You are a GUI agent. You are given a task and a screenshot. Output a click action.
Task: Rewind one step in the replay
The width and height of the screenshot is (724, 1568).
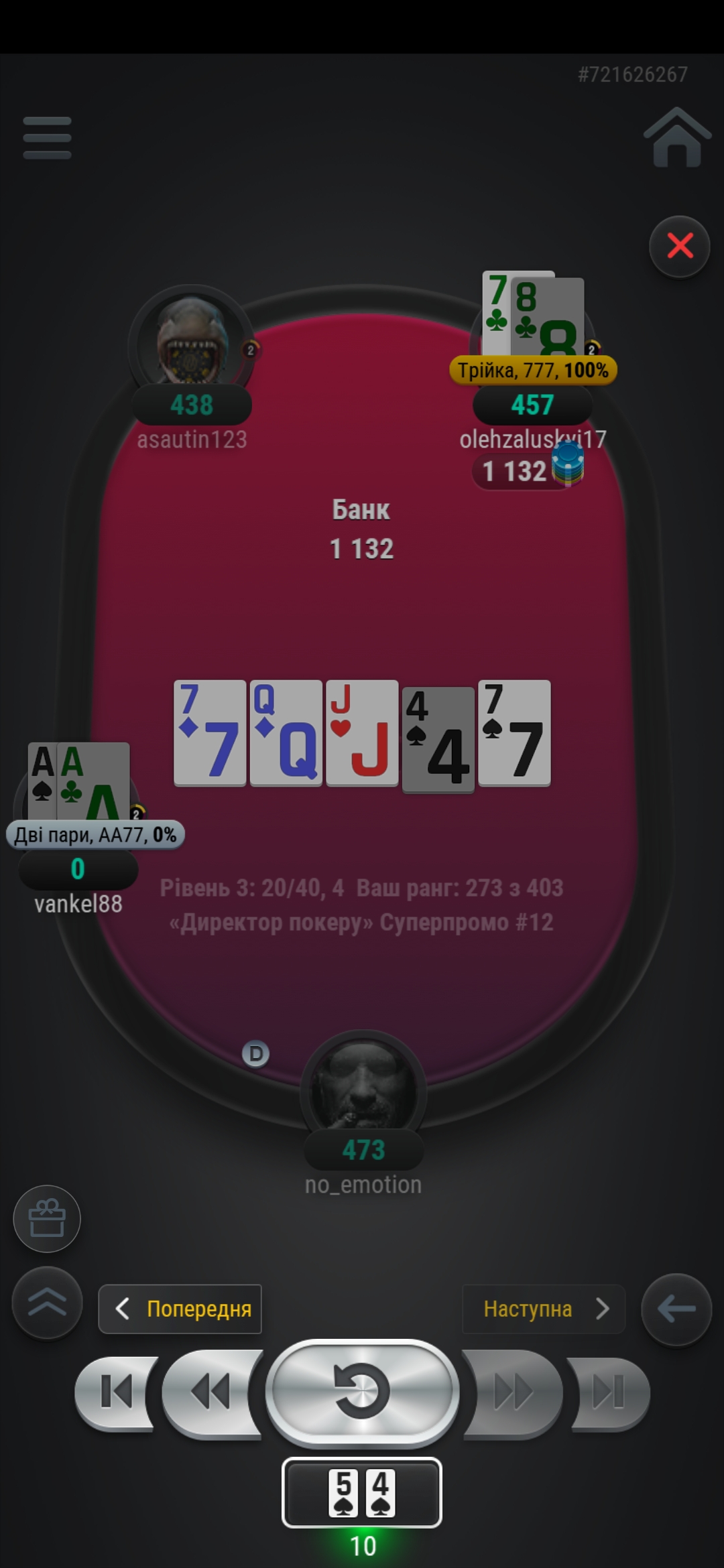click(211, 1392)
